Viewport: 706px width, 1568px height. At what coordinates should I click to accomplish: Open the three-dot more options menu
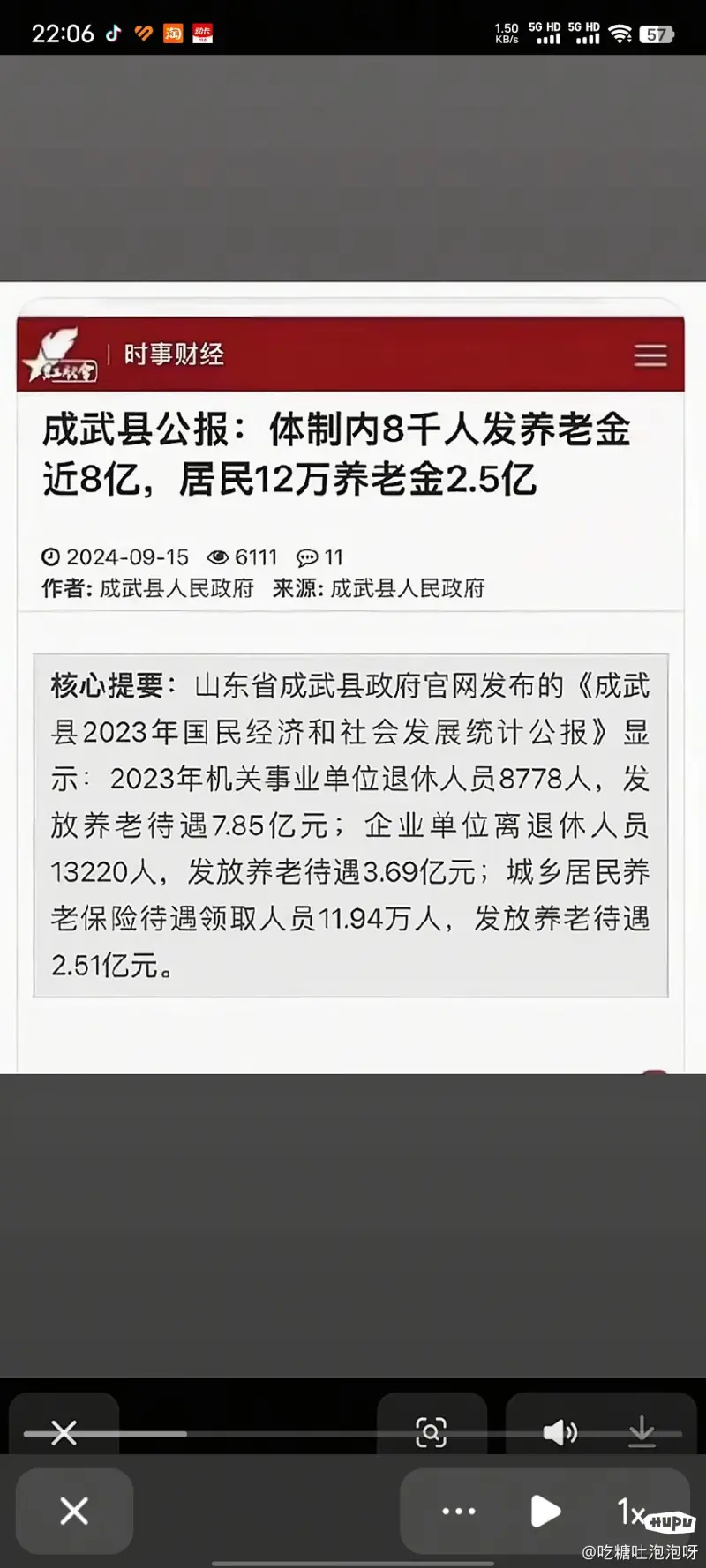(x=459, y=1511)
